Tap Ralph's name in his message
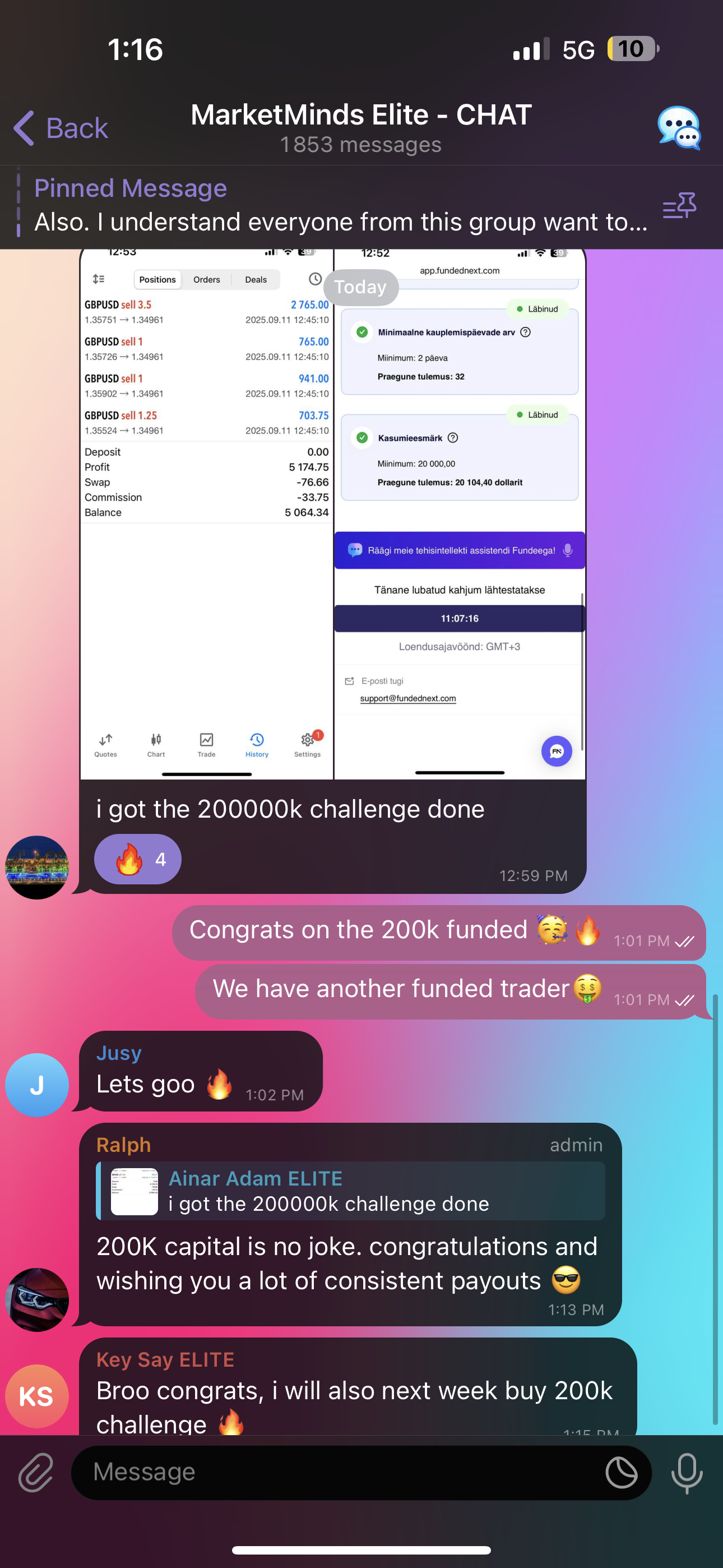 (x=123, y=1145)
